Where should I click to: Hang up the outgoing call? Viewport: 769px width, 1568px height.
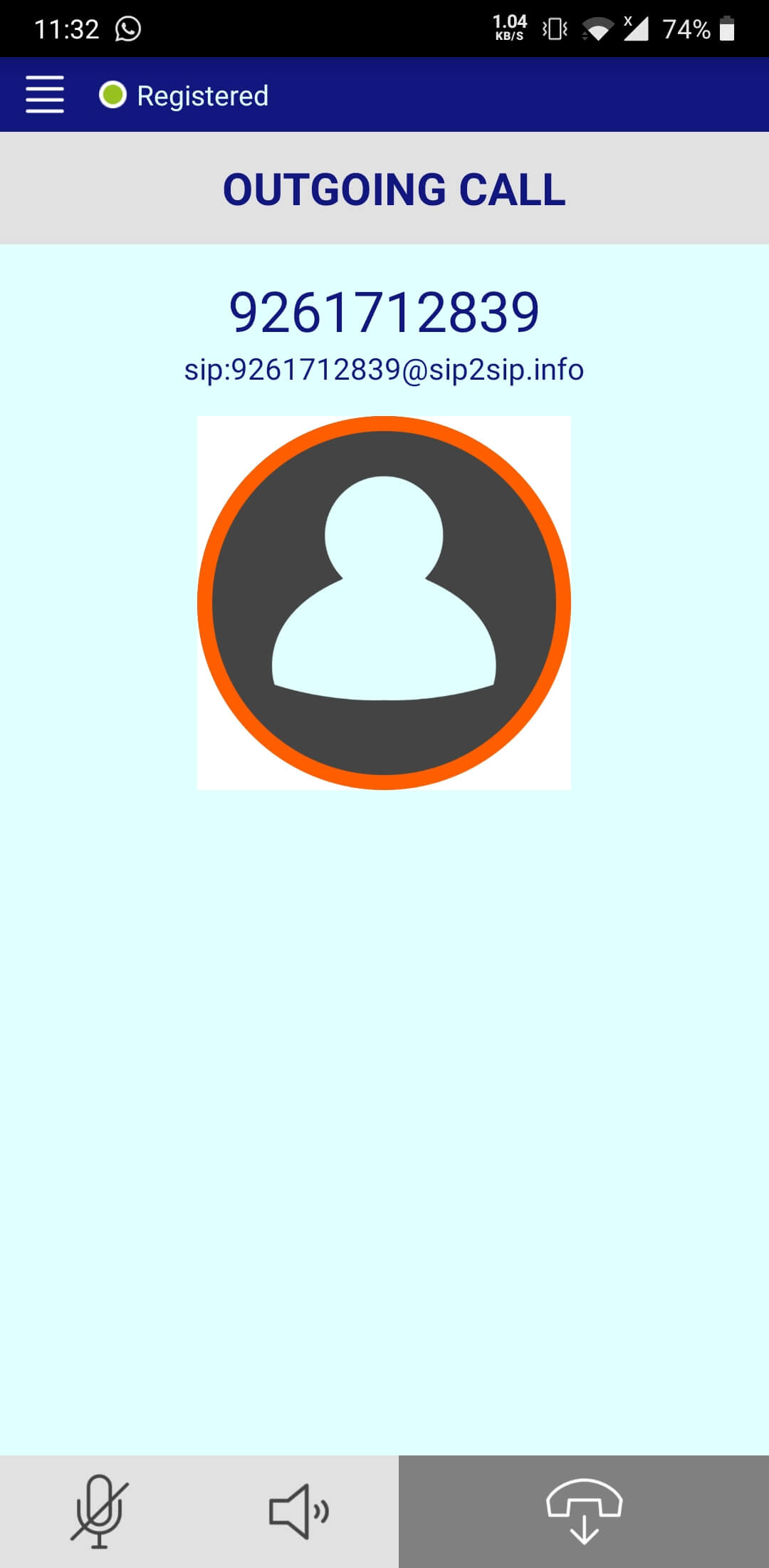[x=584, y=1511]
